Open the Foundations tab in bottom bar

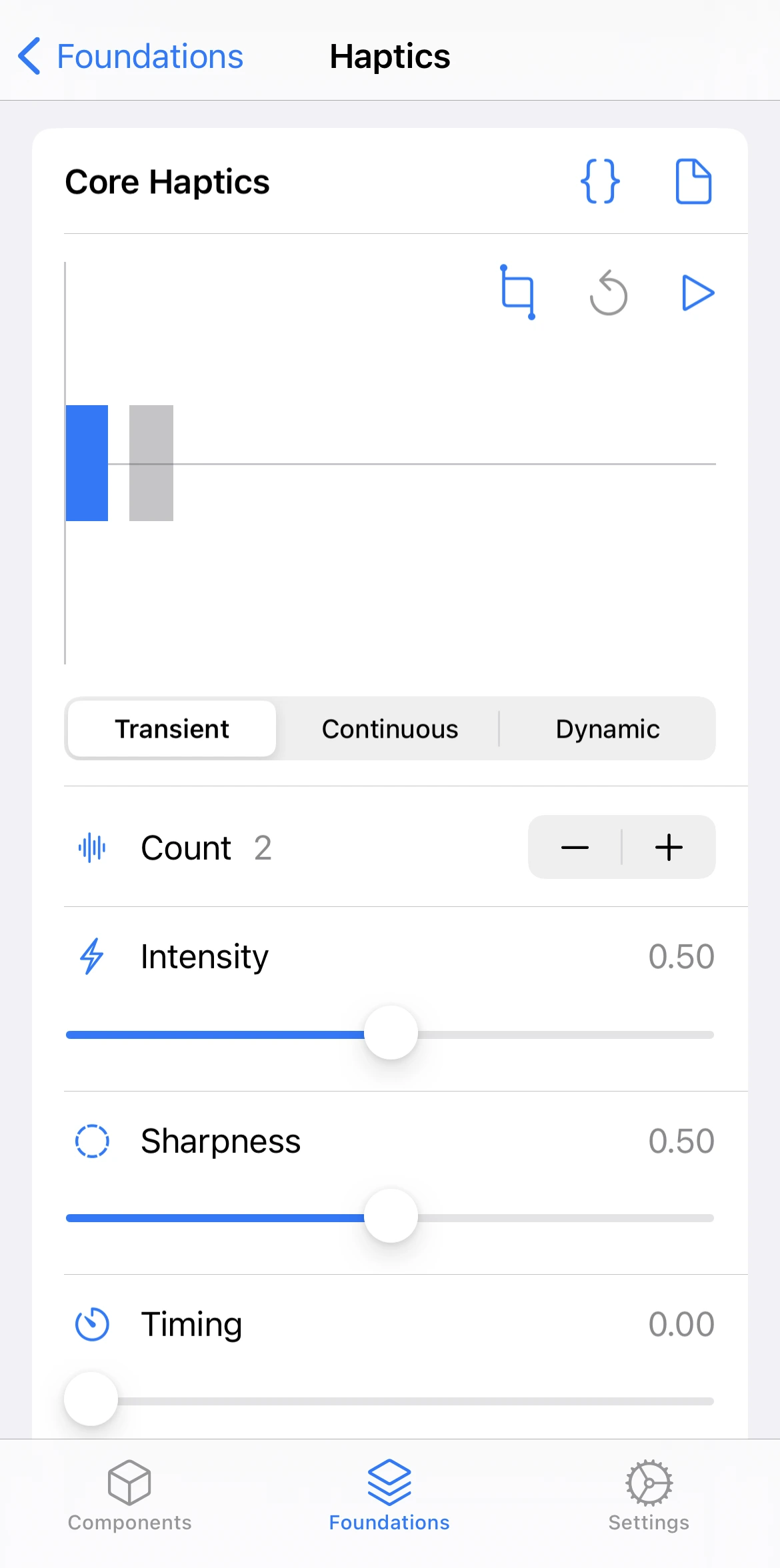click(x=389, y=1496)
